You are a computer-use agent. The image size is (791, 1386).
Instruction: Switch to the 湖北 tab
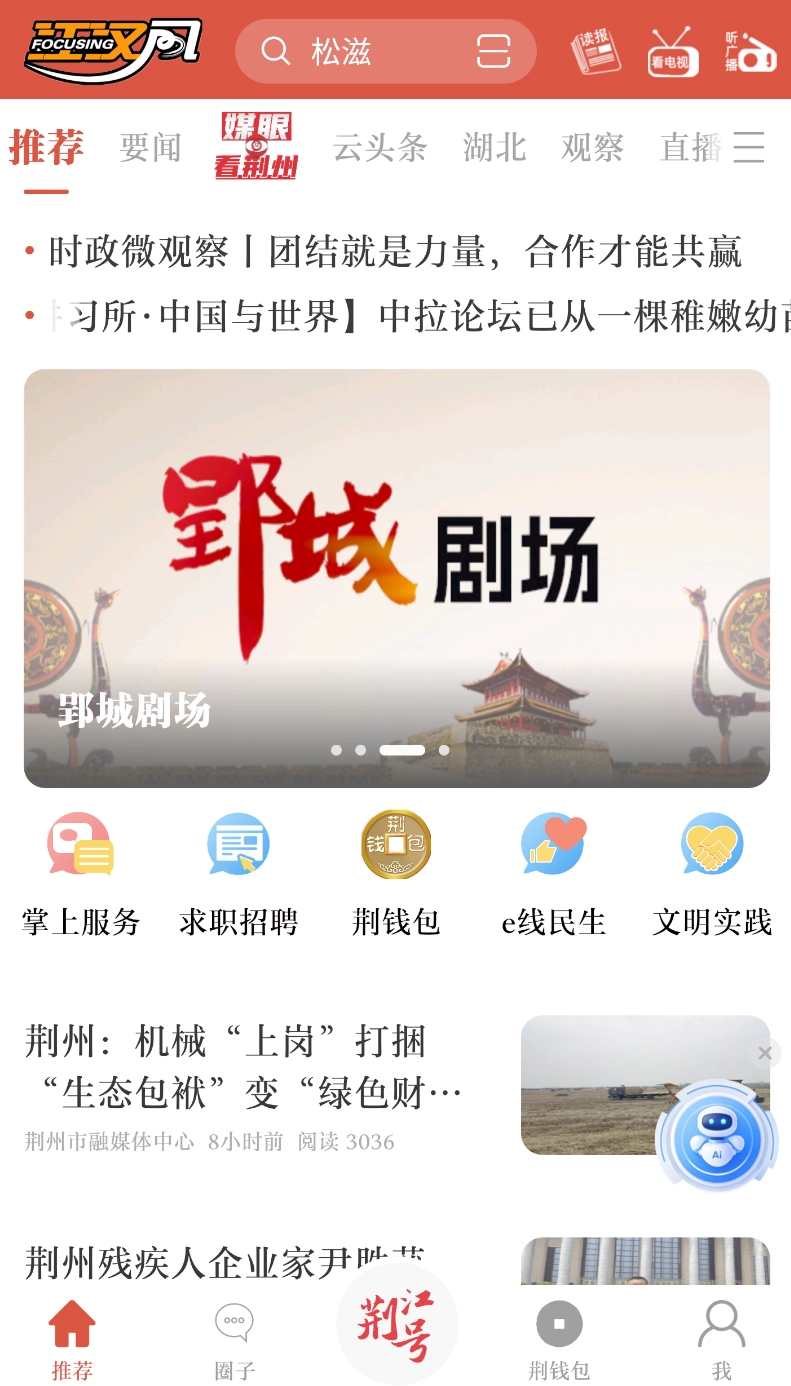click(494, 148)
